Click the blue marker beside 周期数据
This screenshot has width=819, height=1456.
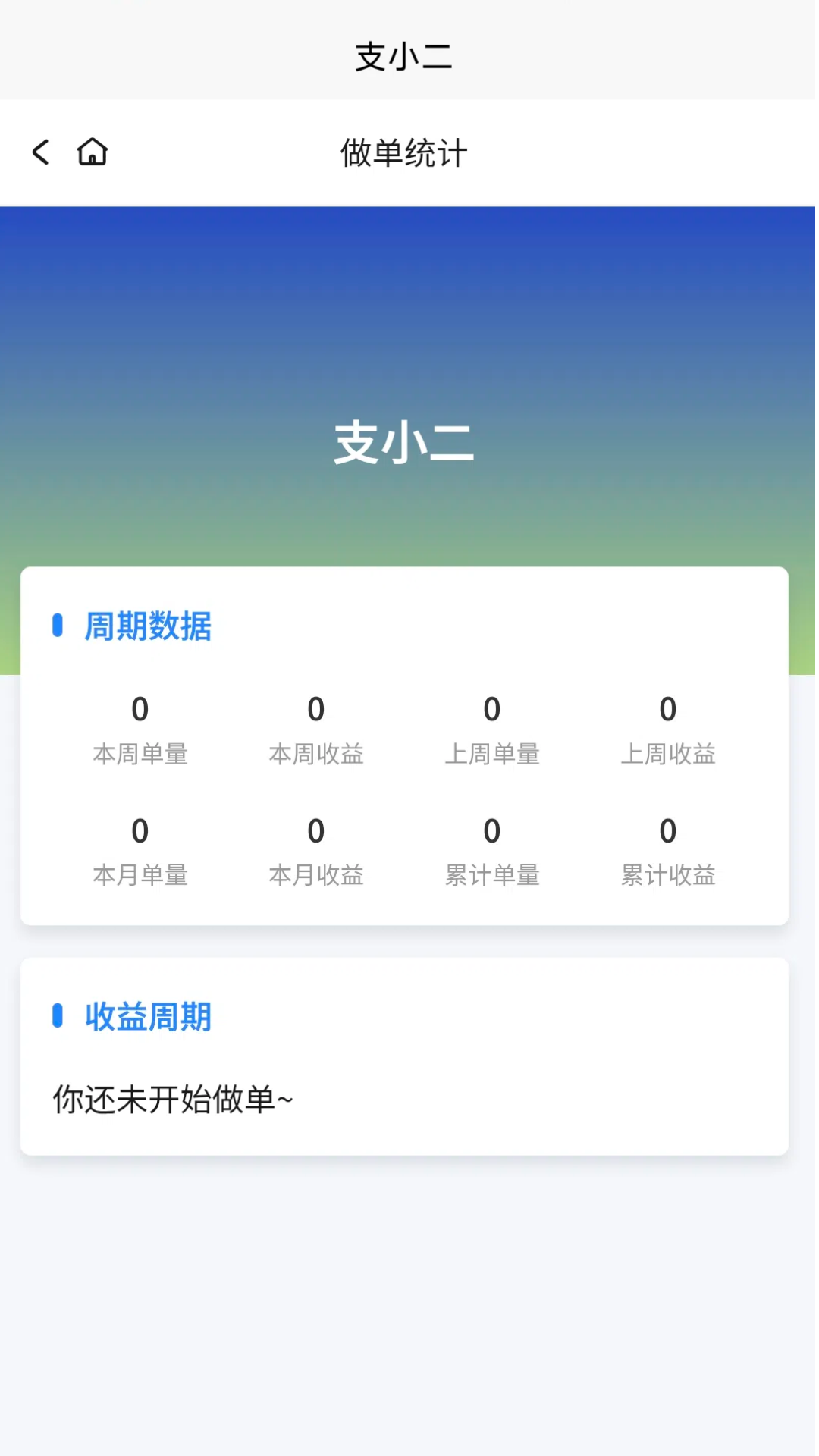pos(58,626)
